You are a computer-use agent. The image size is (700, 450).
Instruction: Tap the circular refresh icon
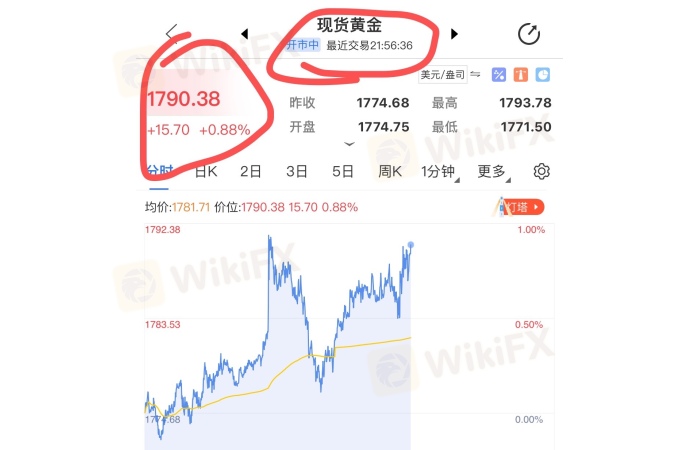tap(529, 34)
